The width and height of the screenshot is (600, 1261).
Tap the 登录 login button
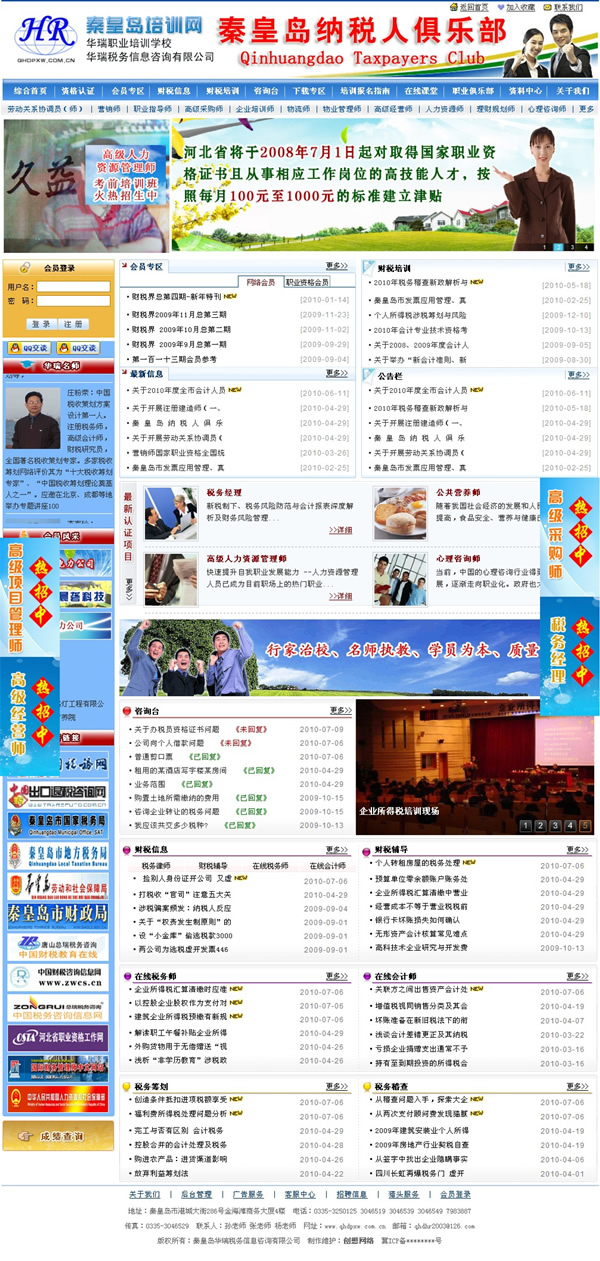[x=41, y=324]
